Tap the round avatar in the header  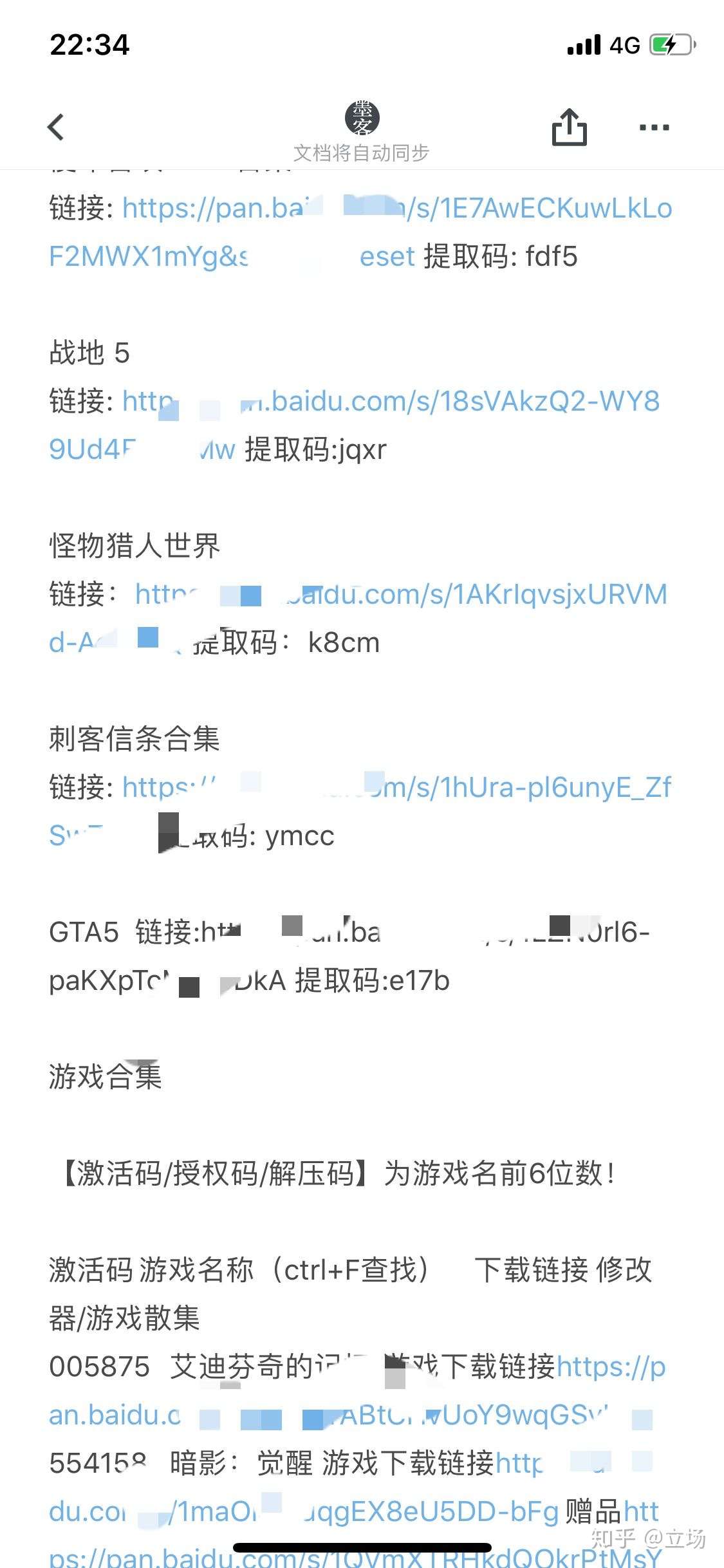(362, 118)
